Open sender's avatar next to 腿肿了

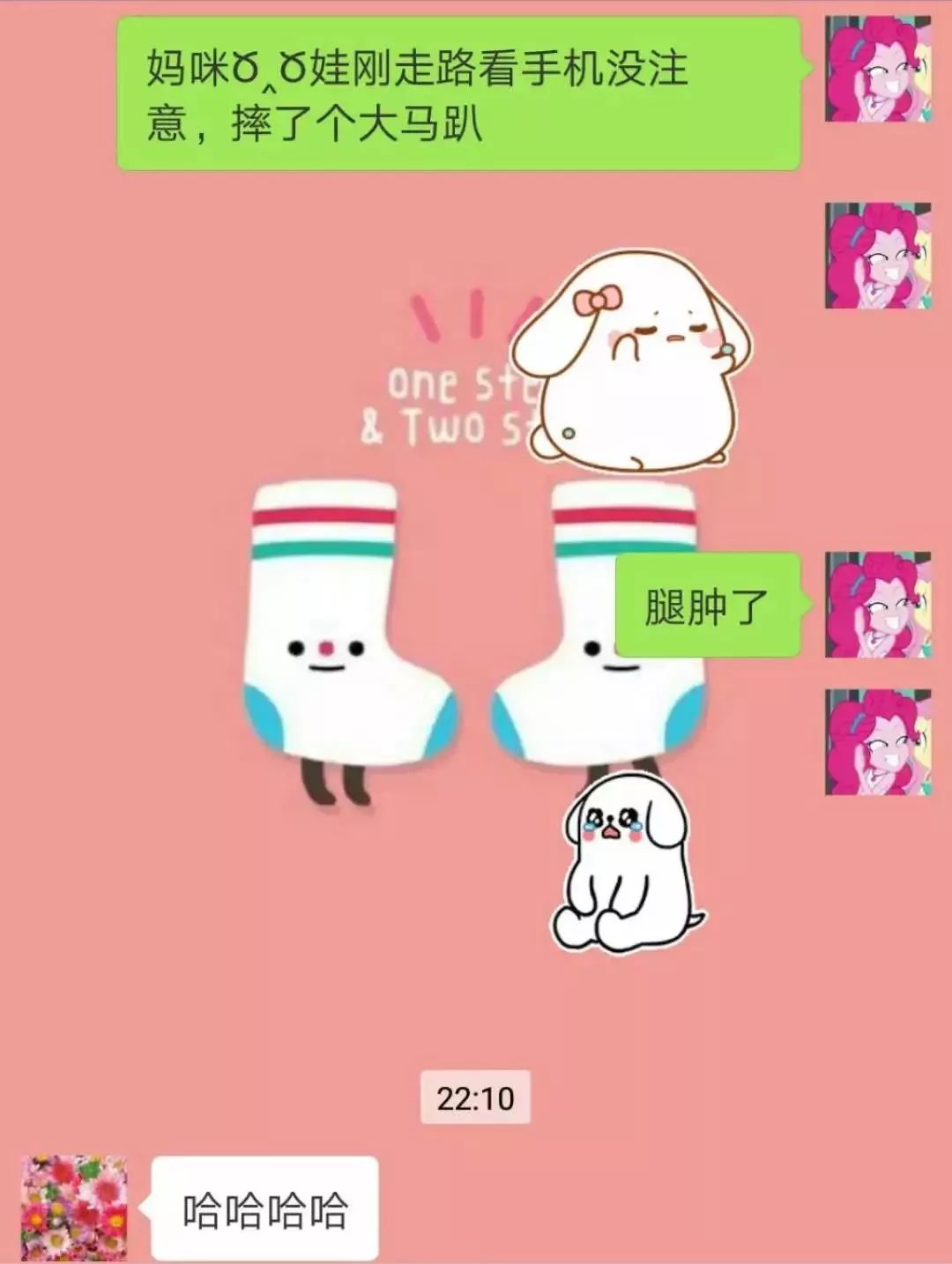click(x=877, y=605)
